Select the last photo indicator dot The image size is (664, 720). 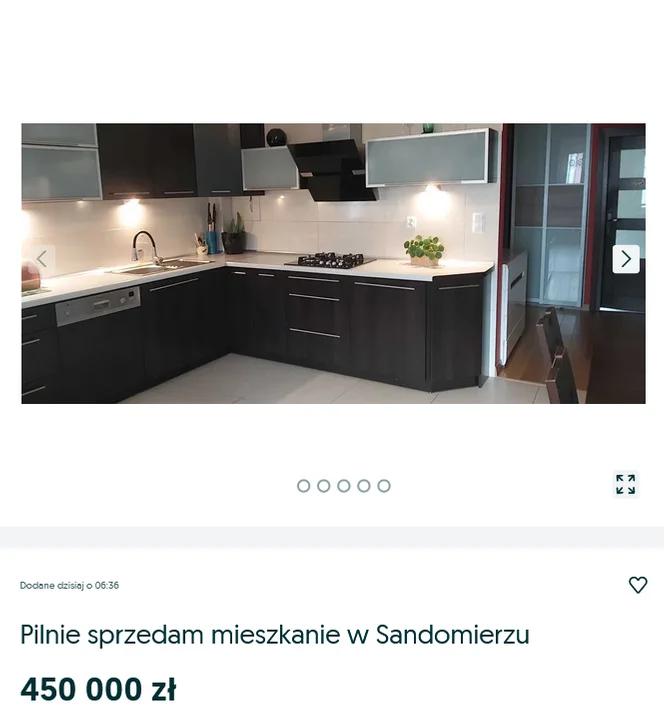383,486
